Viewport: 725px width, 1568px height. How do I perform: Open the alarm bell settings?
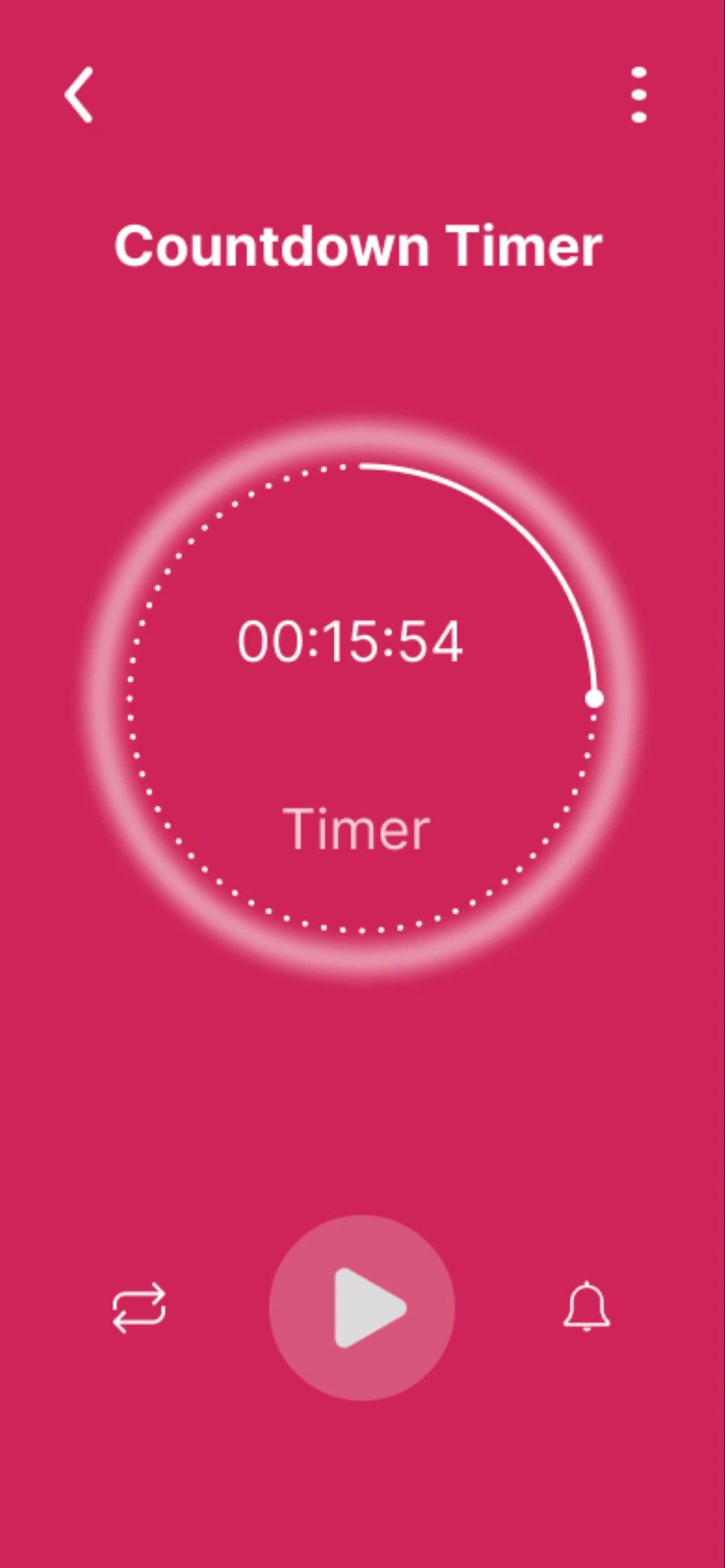(586, 1307)
